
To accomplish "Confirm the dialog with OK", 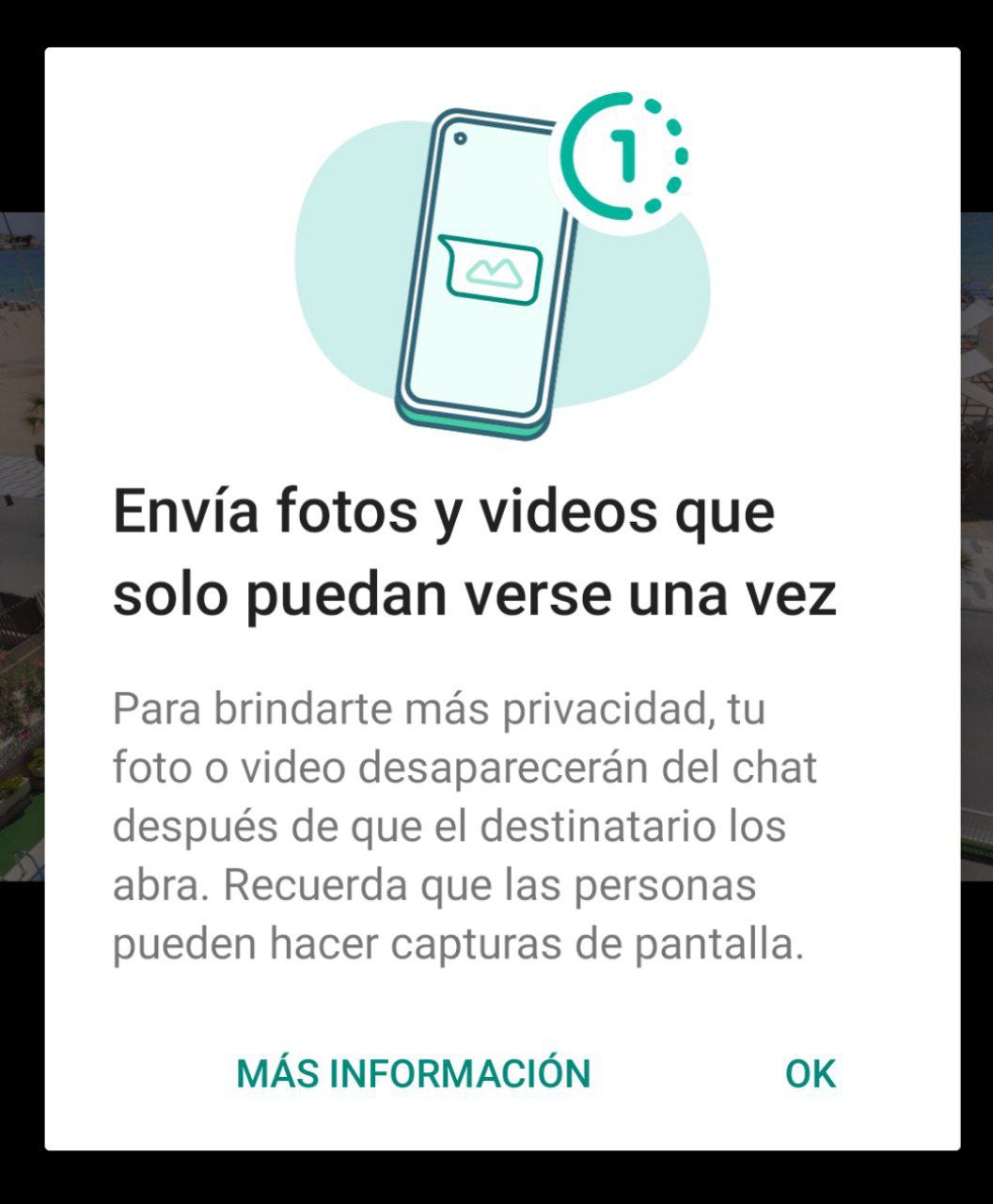I will [811, 1073].
